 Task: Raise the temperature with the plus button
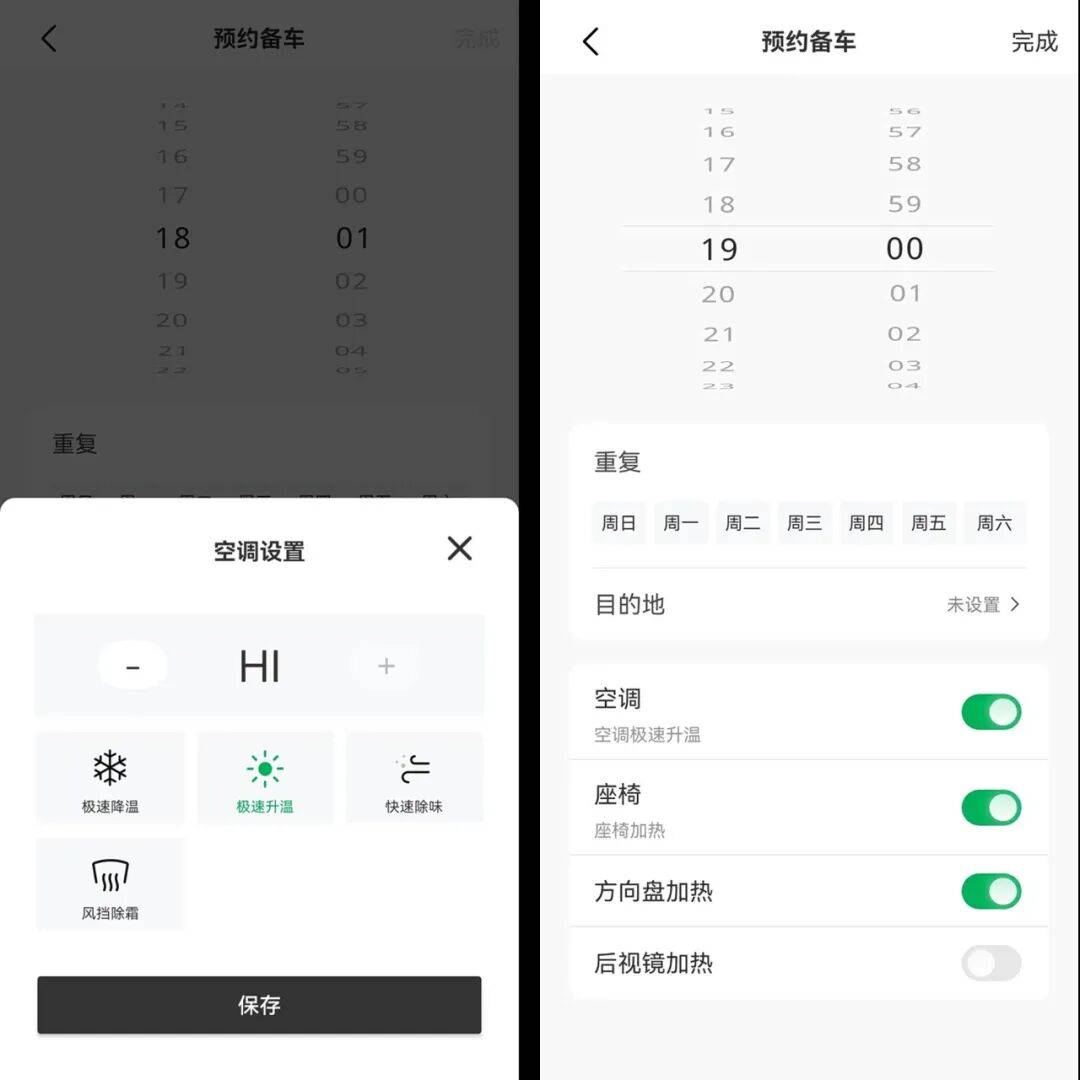pos(386,667)
